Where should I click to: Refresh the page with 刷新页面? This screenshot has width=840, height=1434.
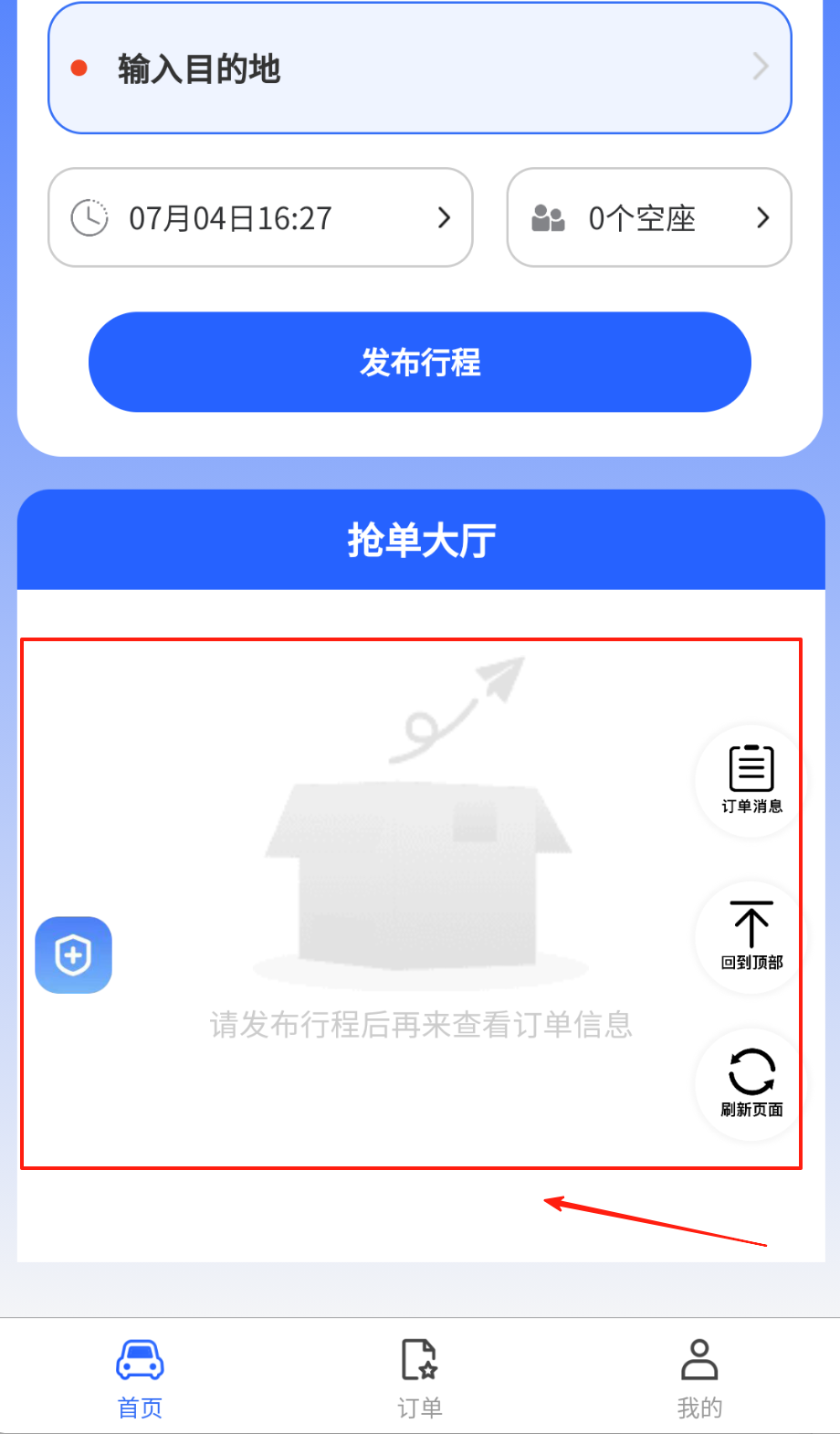click(751, 1082)
